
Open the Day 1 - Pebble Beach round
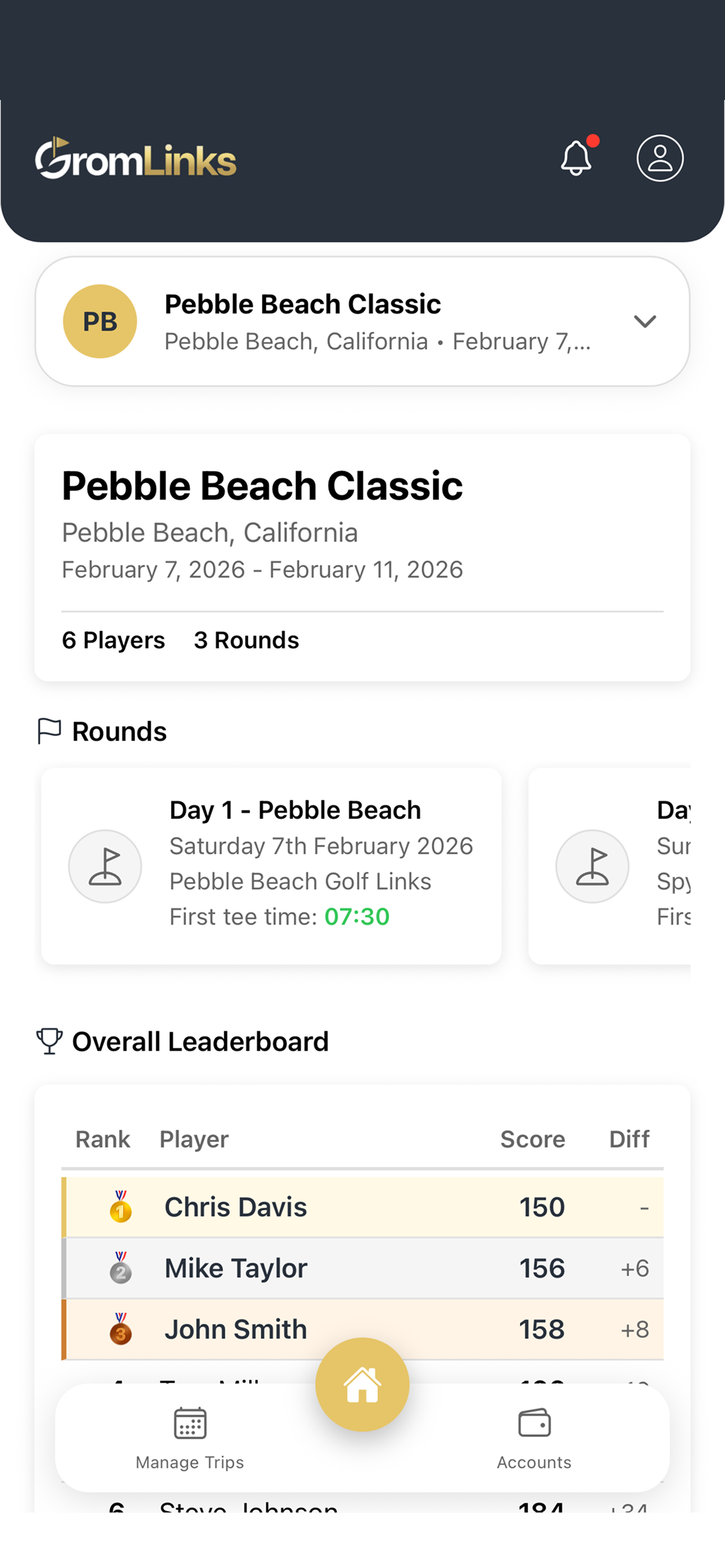[271, 867]
